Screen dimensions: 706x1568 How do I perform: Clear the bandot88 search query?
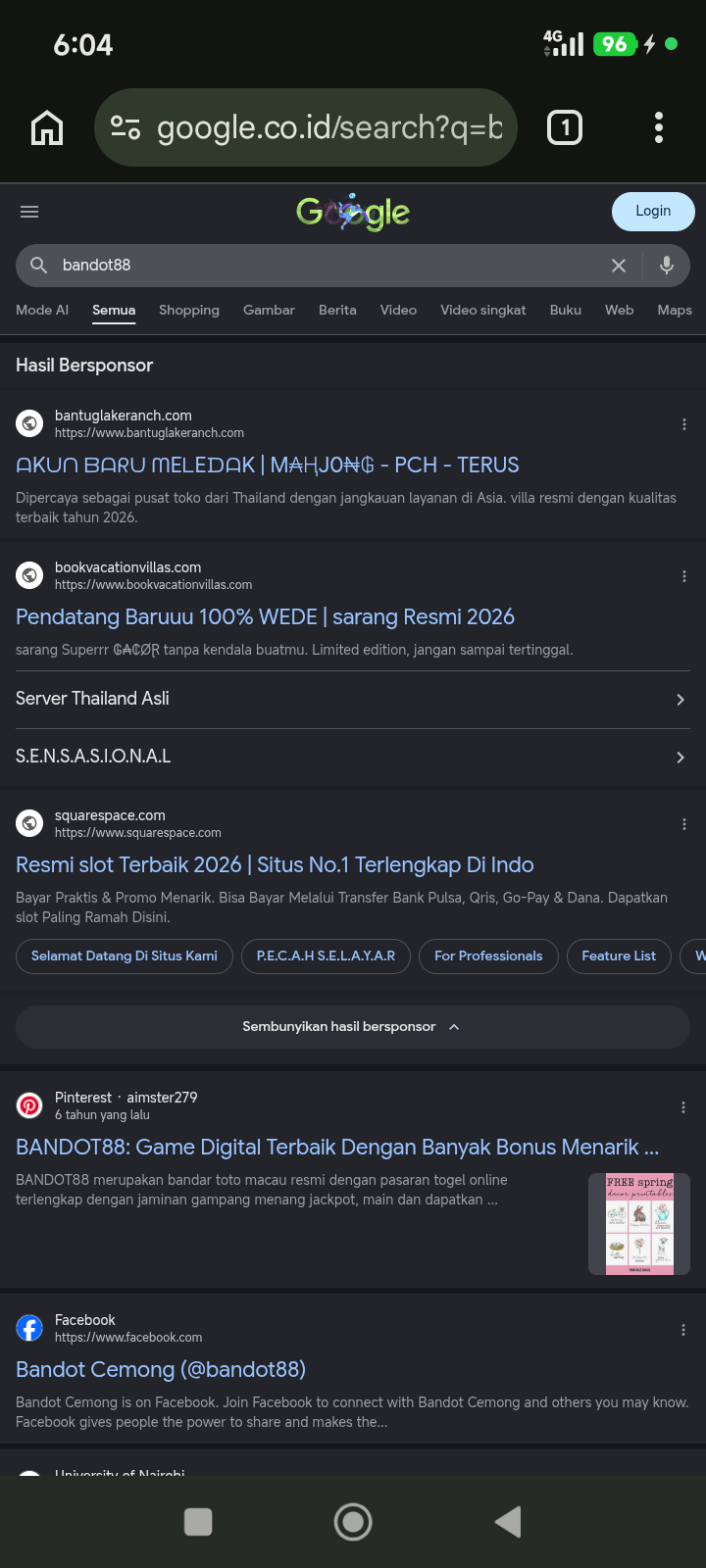(x=619, y=266)
